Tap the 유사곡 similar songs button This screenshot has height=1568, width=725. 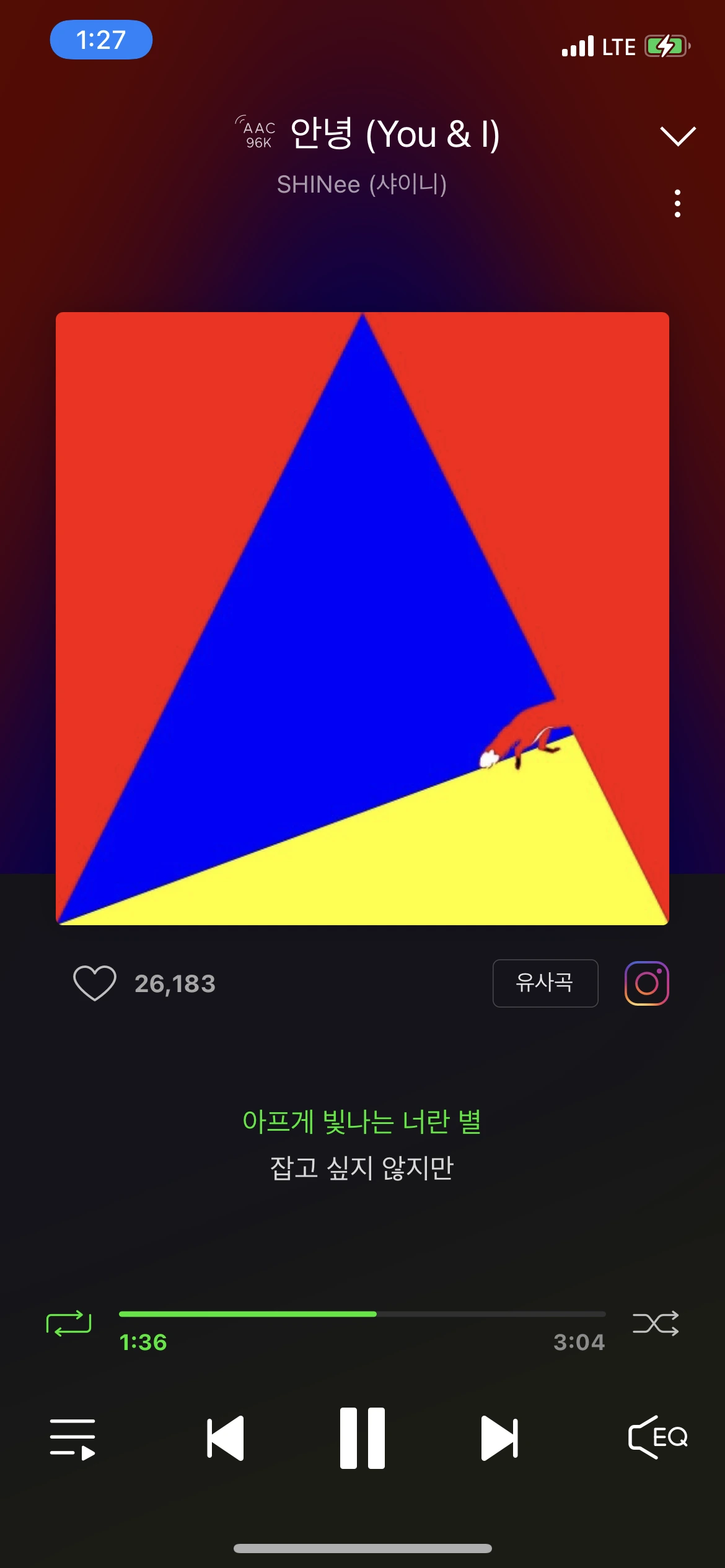pyautogui.click(x=545, y=983)
